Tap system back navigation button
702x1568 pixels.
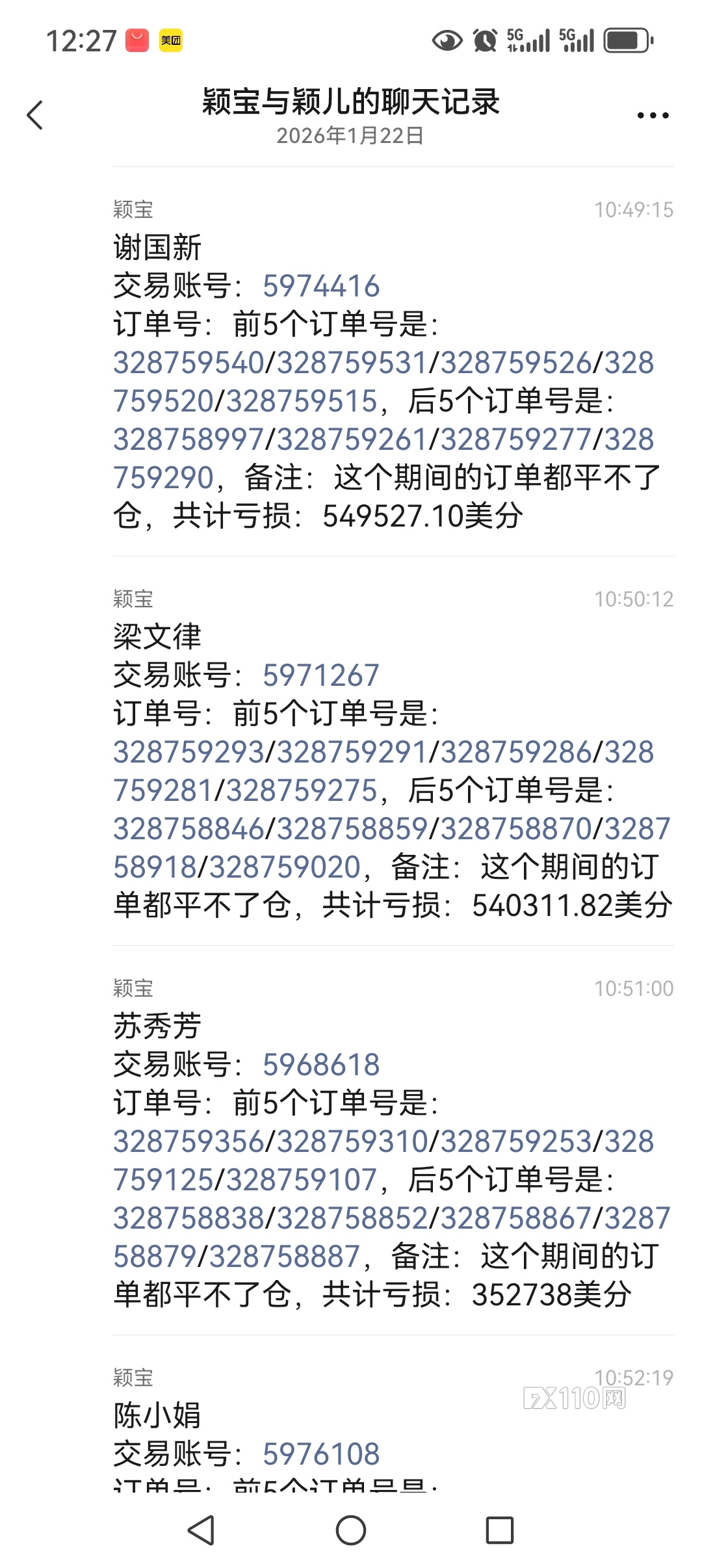(201, 1530)
